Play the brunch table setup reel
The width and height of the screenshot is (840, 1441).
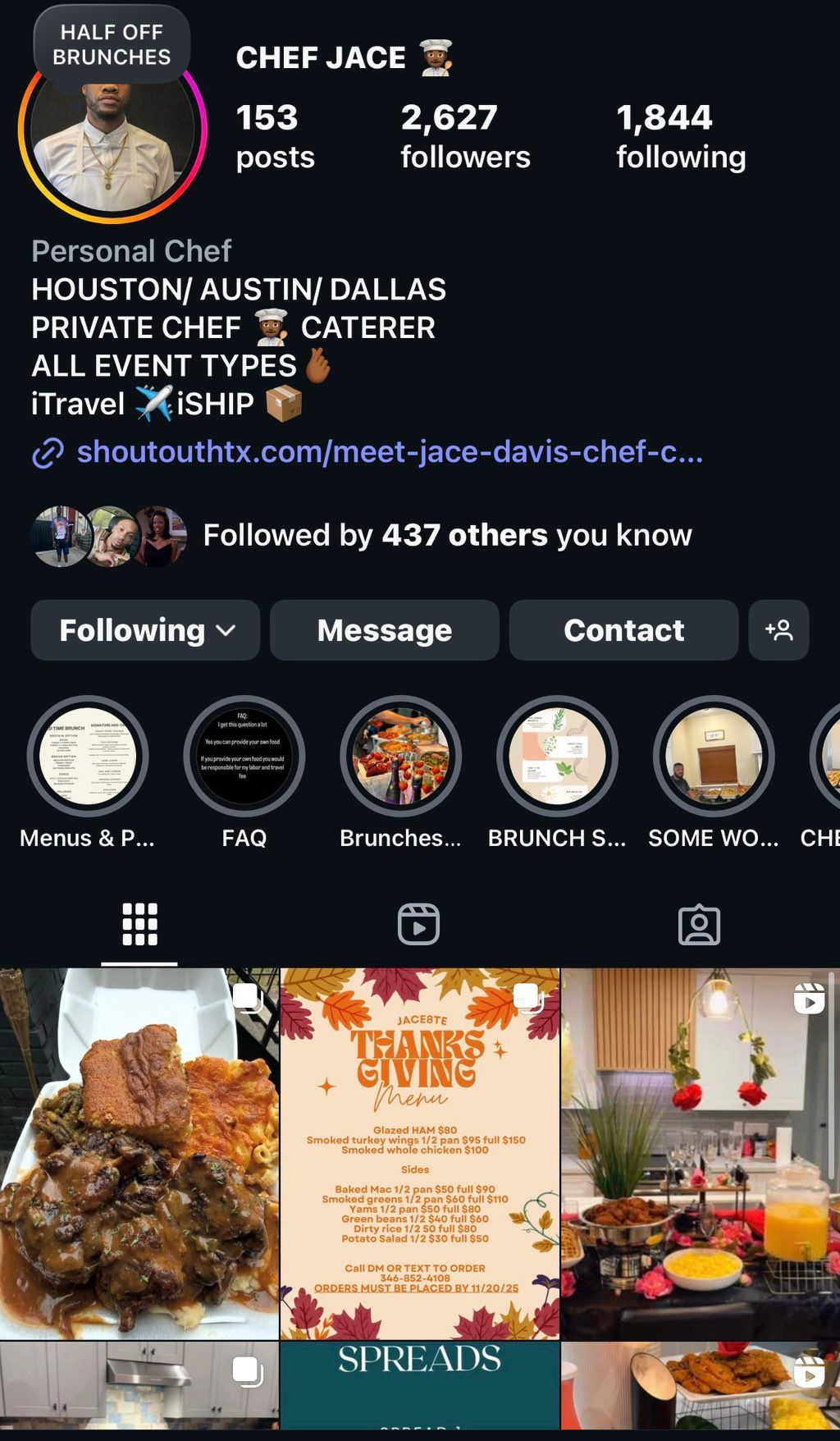click(x=700, y=1153)
